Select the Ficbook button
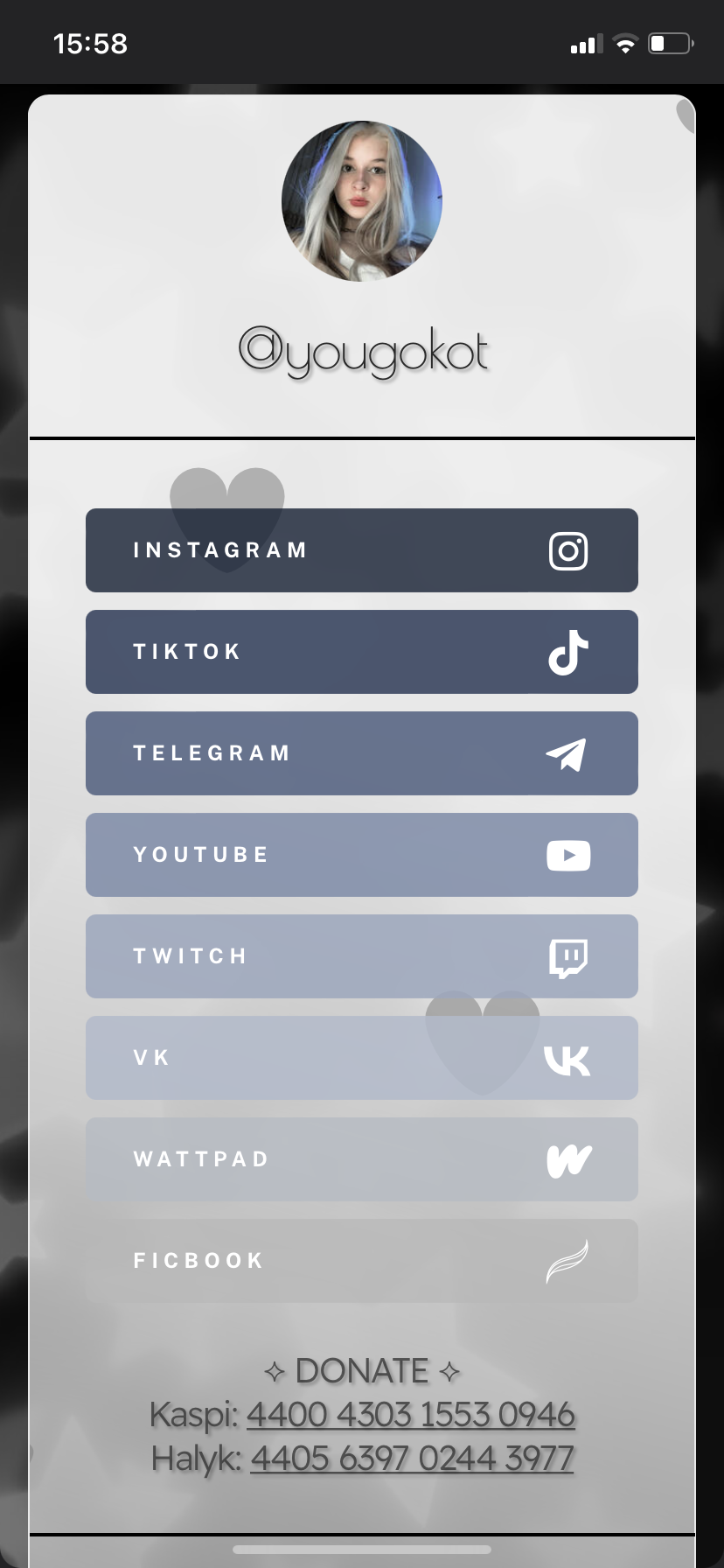The image size is (724, 1568). point(362,1261)
